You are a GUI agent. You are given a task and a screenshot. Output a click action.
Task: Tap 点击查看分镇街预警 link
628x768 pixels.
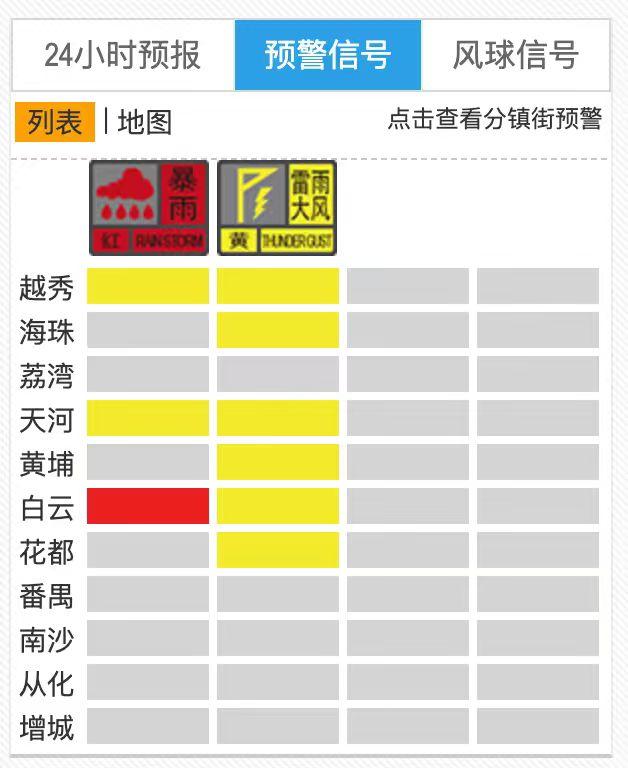click(x=495, y=119)
